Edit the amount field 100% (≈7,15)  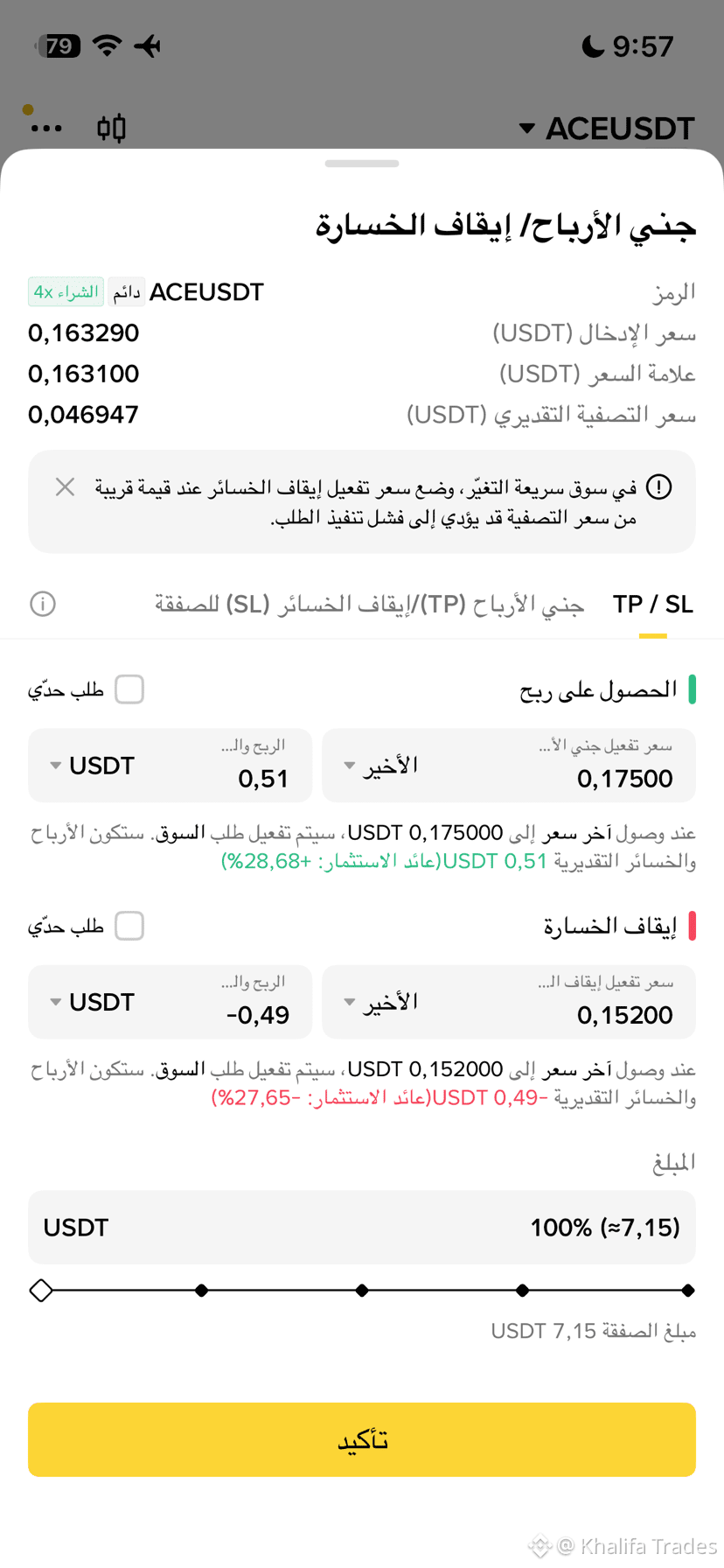pos(362,1227)
